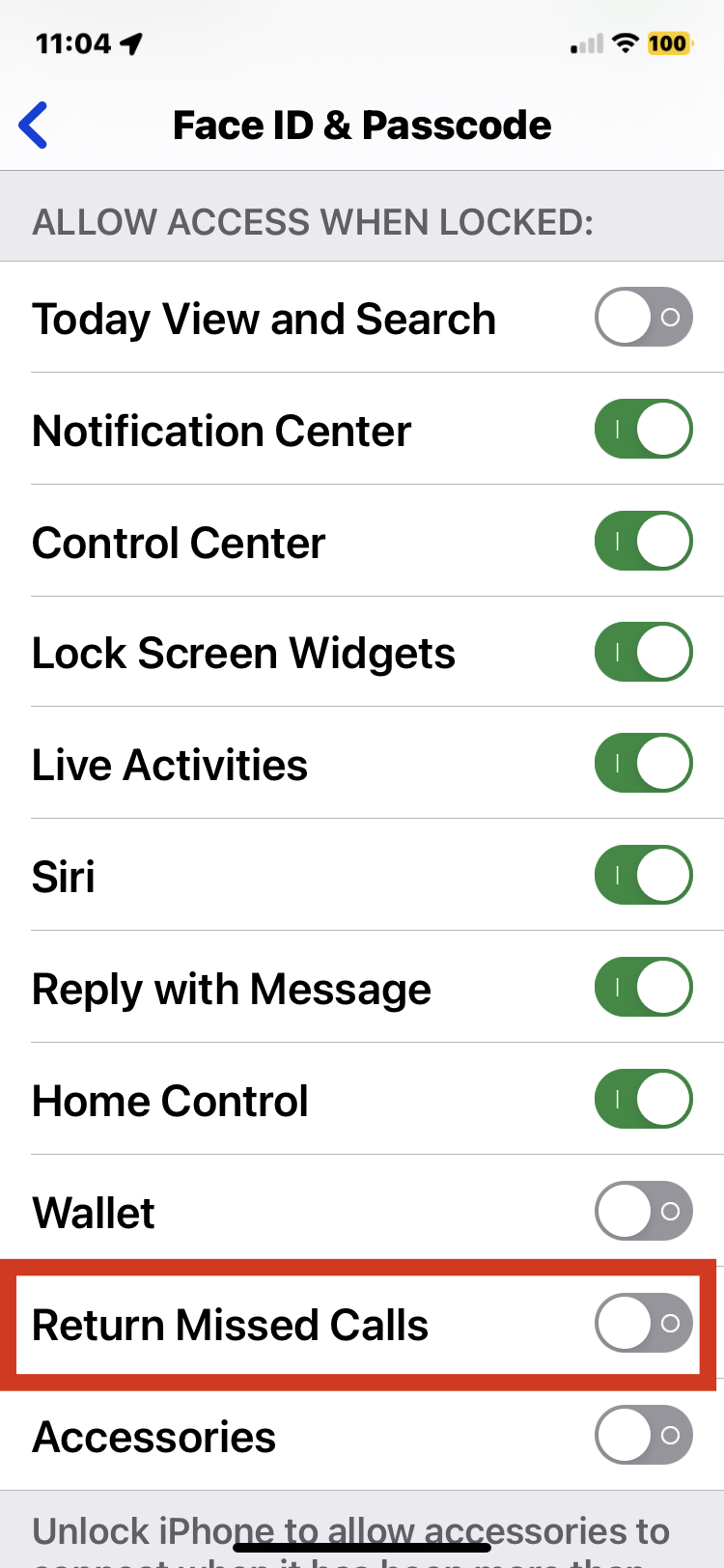Switch off Live Activities
The width and height of the screenshot is (724, 1568).
pyautogui.click(x=644, y=763)
